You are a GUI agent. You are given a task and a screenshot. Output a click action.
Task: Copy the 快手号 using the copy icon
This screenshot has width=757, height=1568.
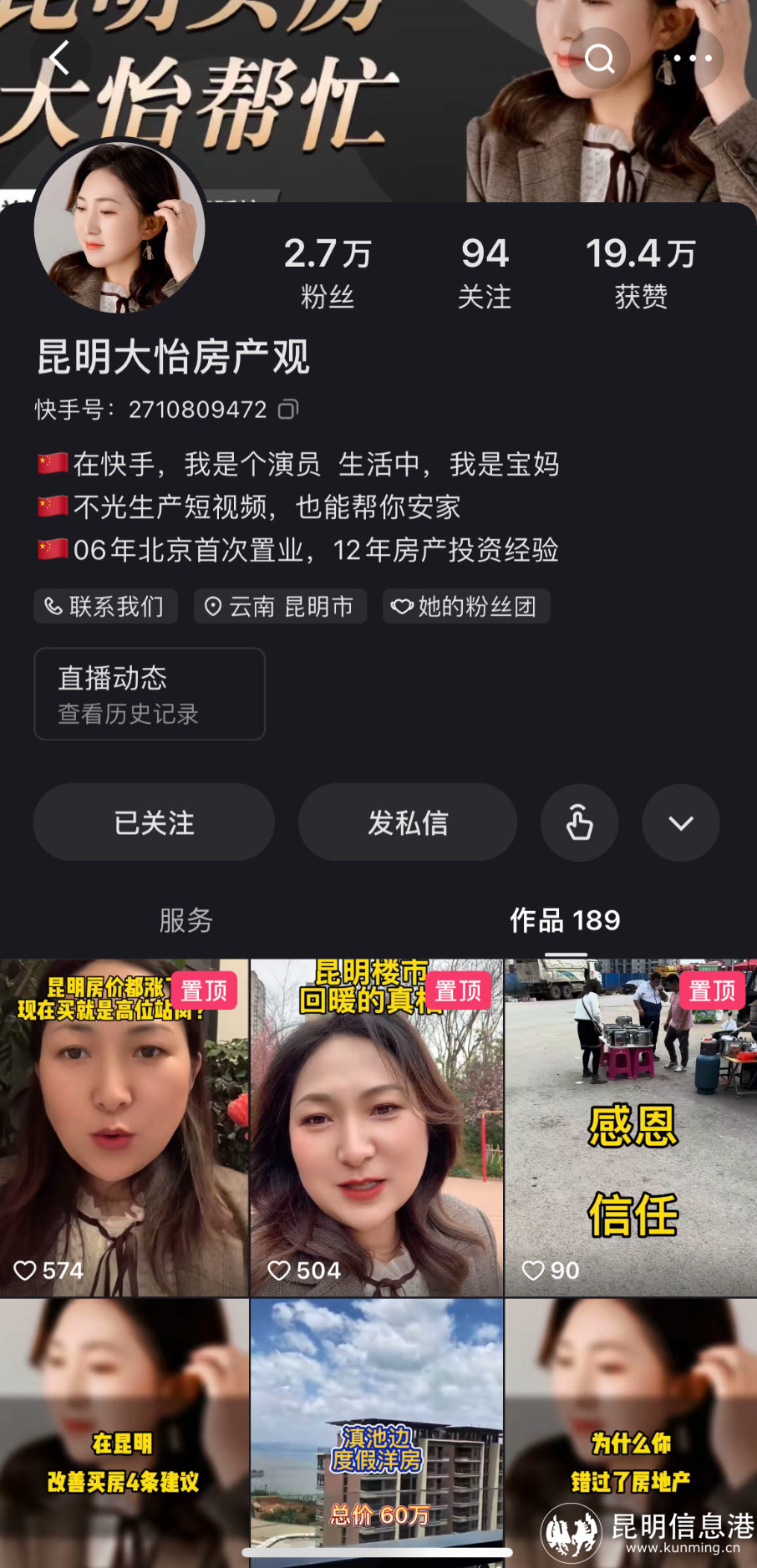click(x=287, y=409)
